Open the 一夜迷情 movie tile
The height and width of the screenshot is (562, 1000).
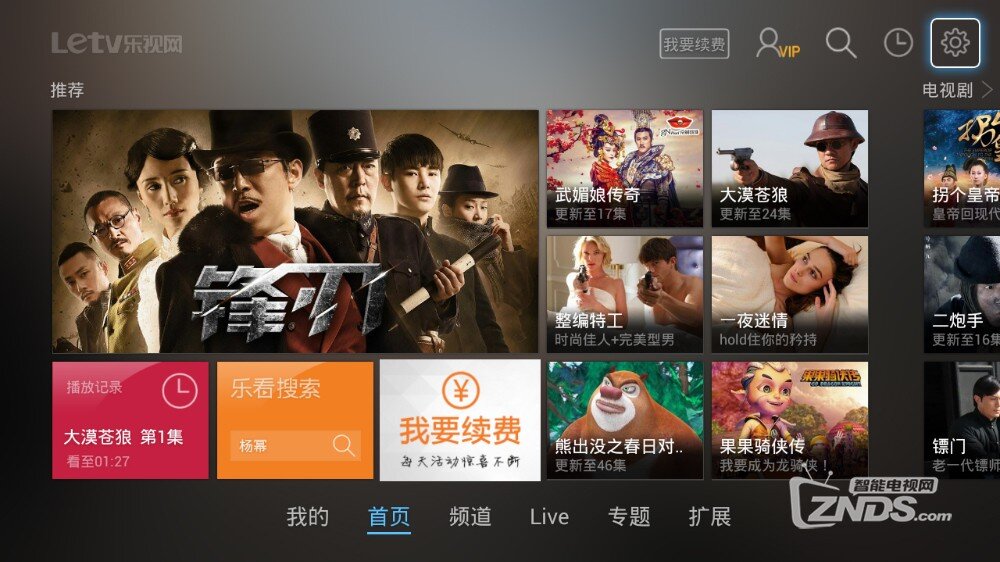pos(789,294)
